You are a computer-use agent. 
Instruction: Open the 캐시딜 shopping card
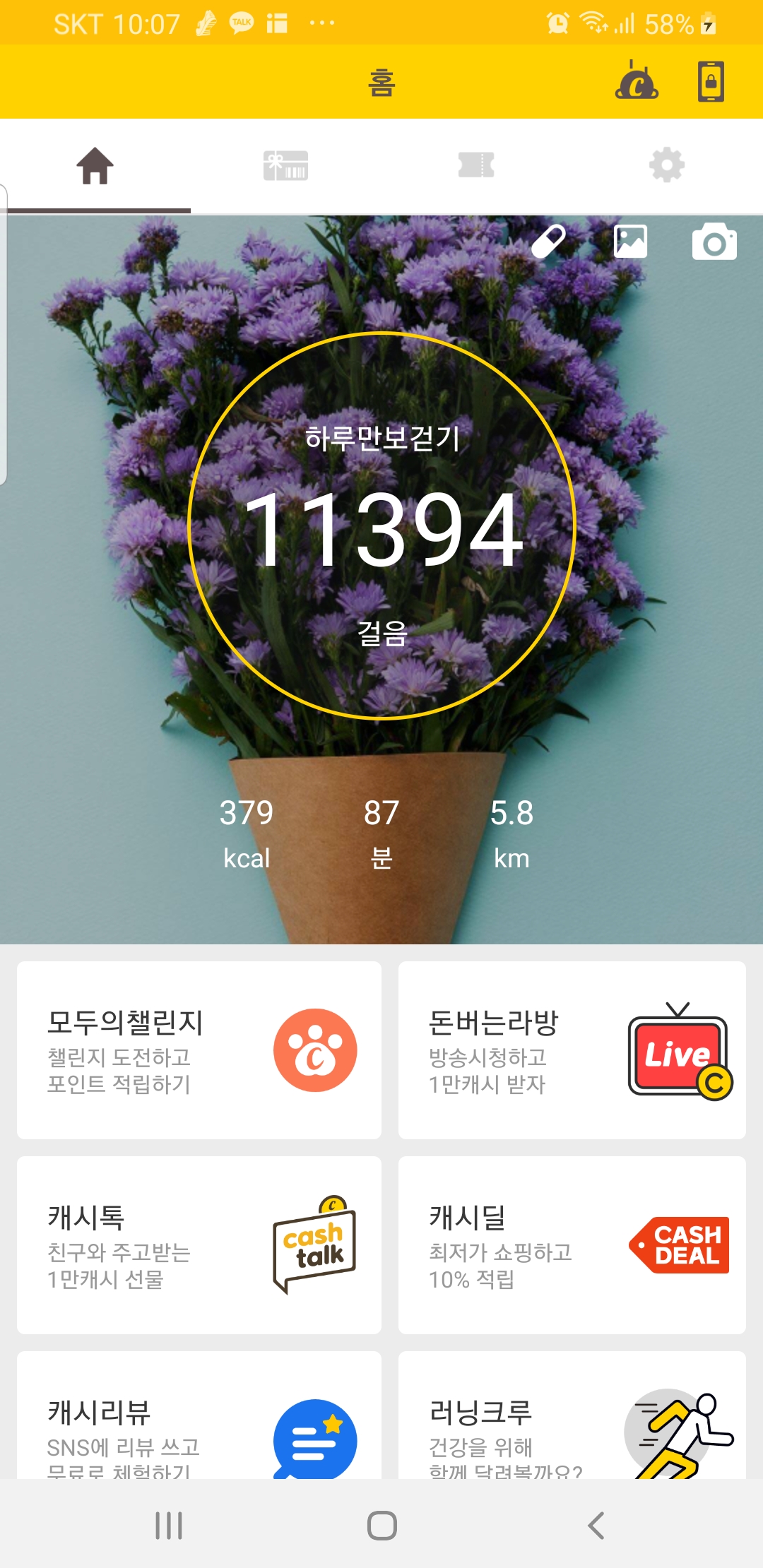572,1245
